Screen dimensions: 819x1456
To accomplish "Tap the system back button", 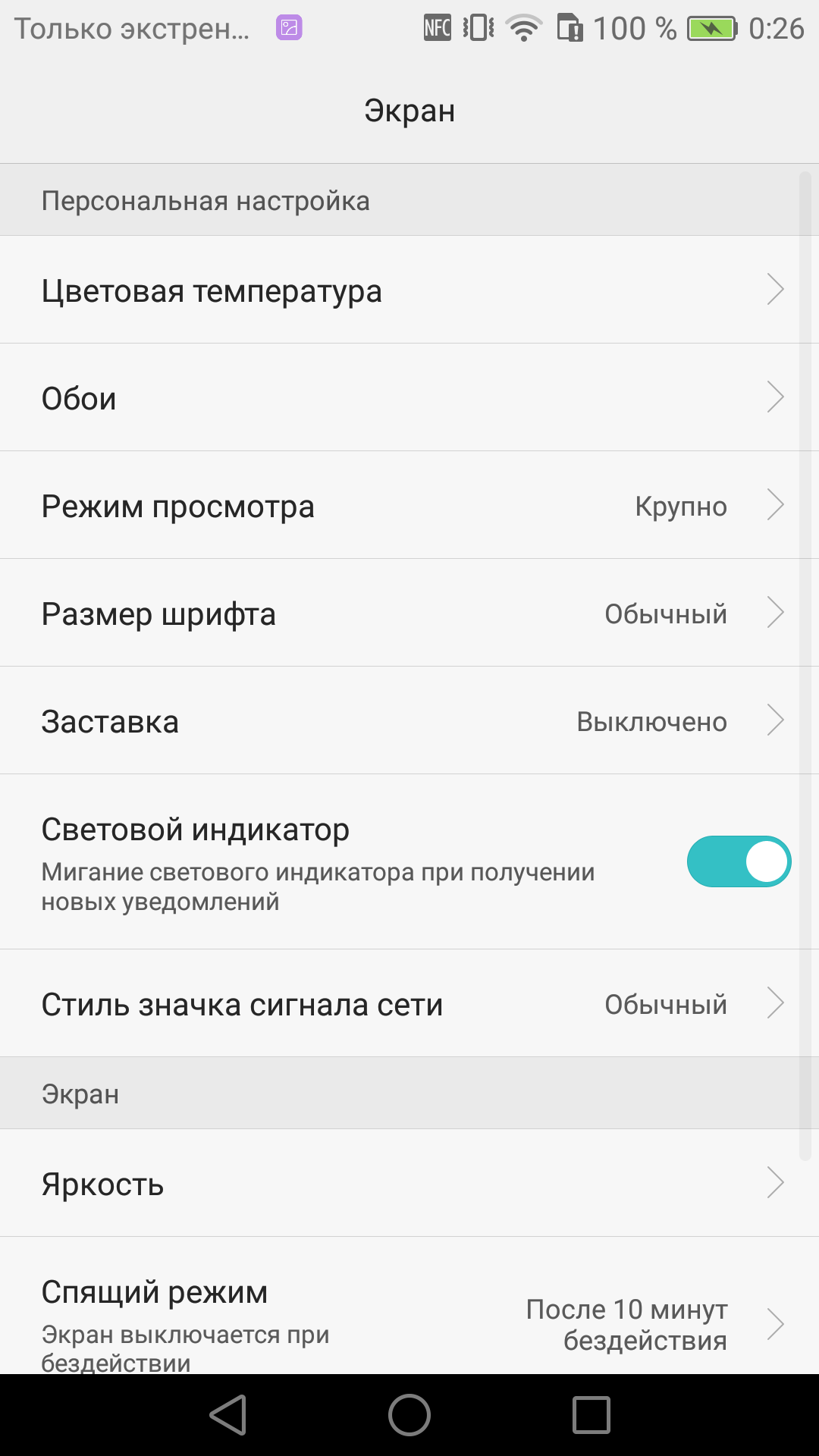I will point(228,1415).
